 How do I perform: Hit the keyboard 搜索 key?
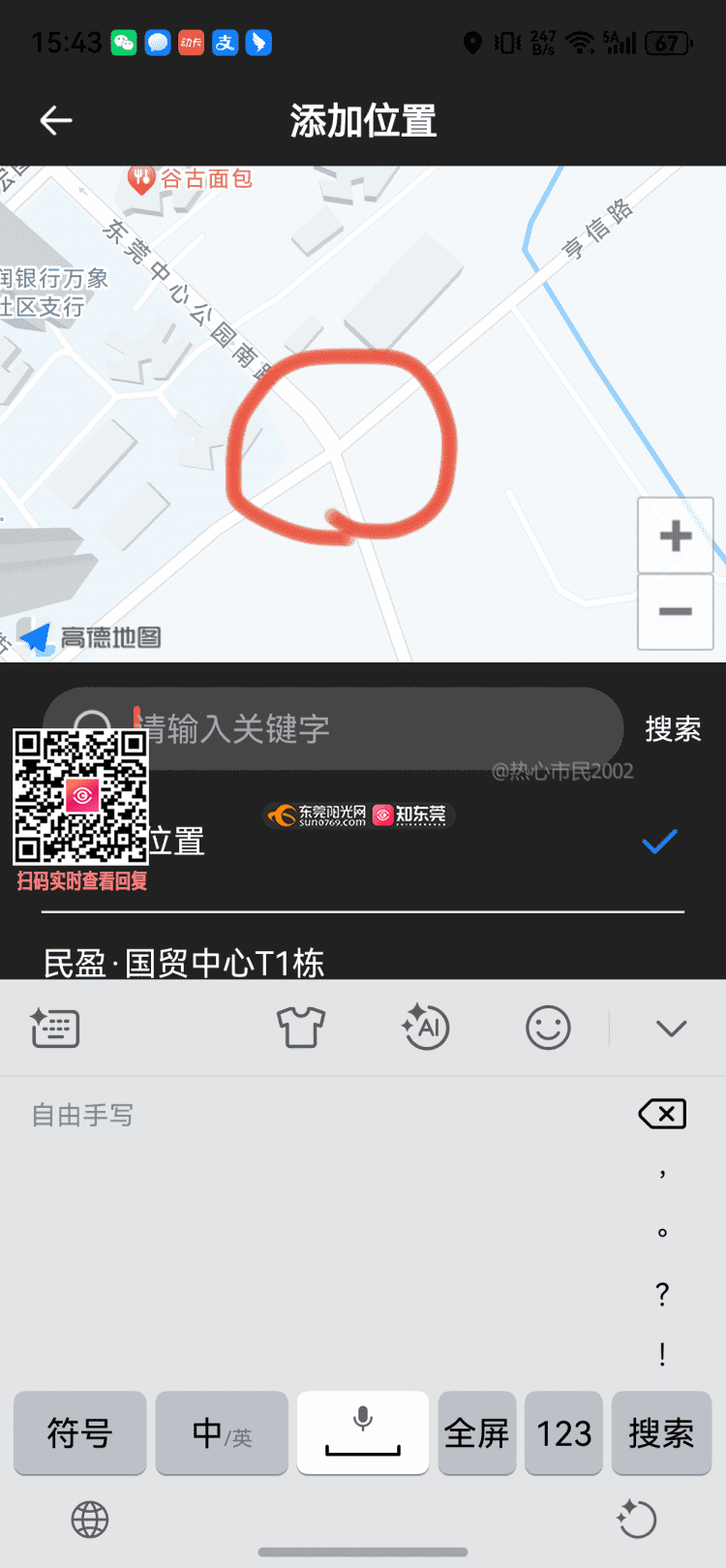coord(661,1432)
